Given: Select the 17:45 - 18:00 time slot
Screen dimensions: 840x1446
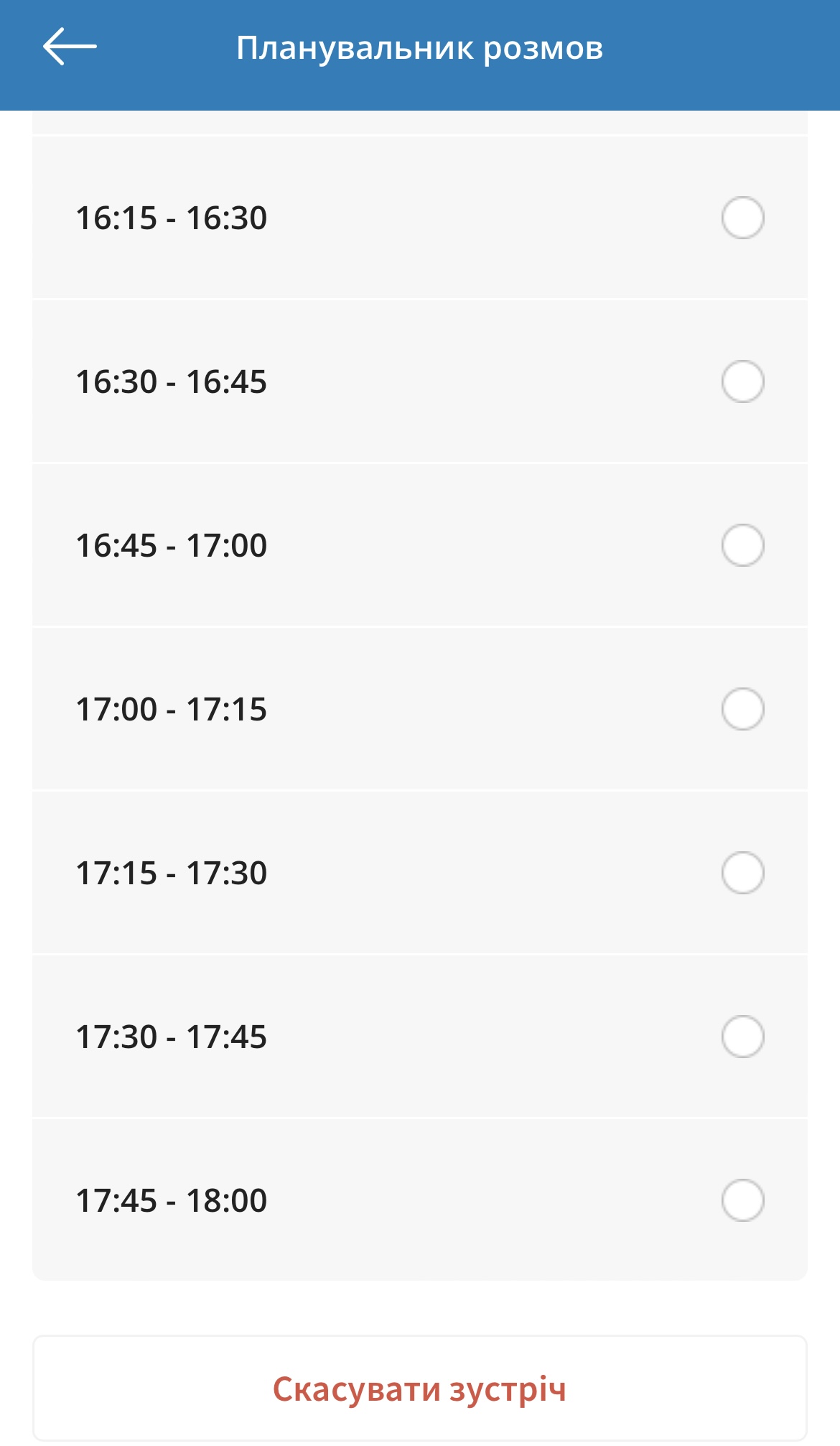Looking at the screenshot, I should tap(420, 1200).
